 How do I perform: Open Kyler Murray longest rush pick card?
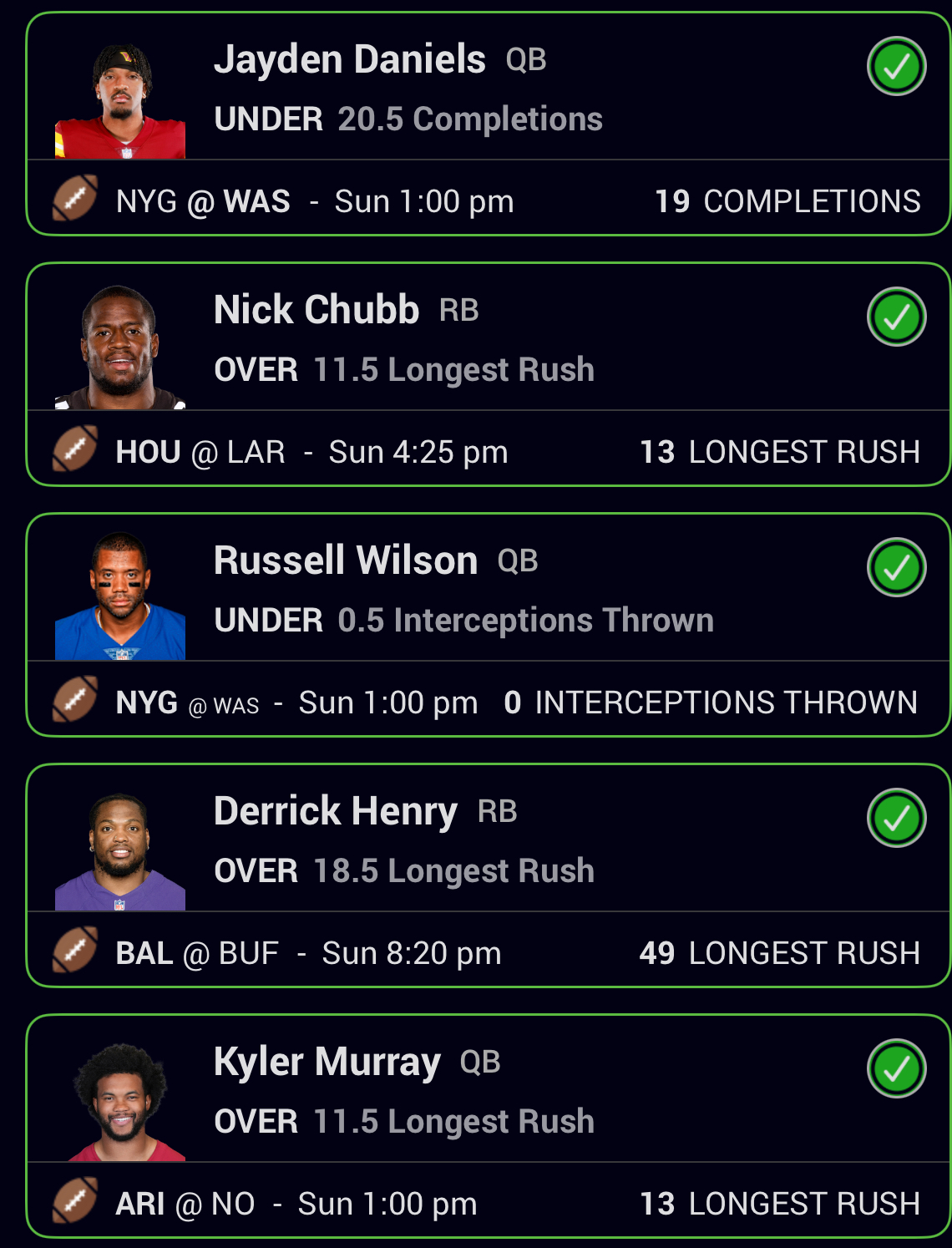489,1126
